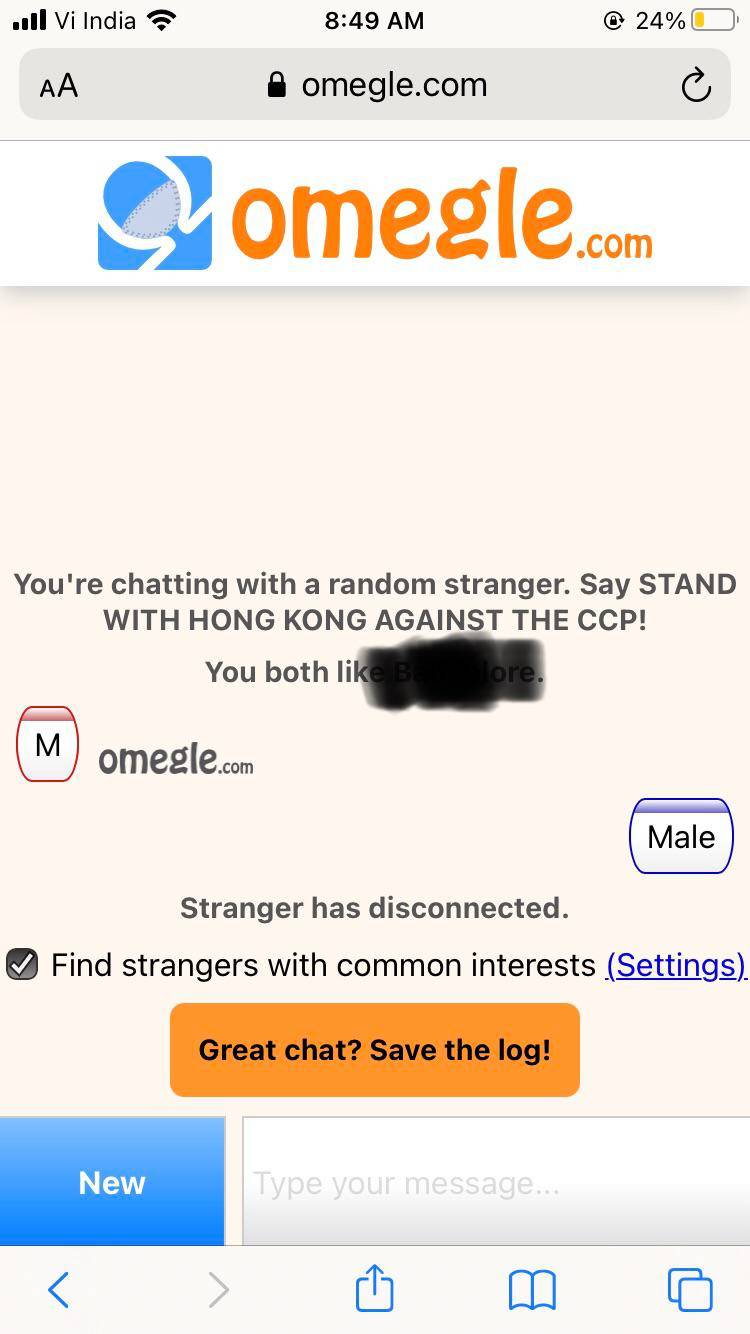Tap 'Great chat? Save the log!'
The image size is (750, 1334).
[375, 1050]
